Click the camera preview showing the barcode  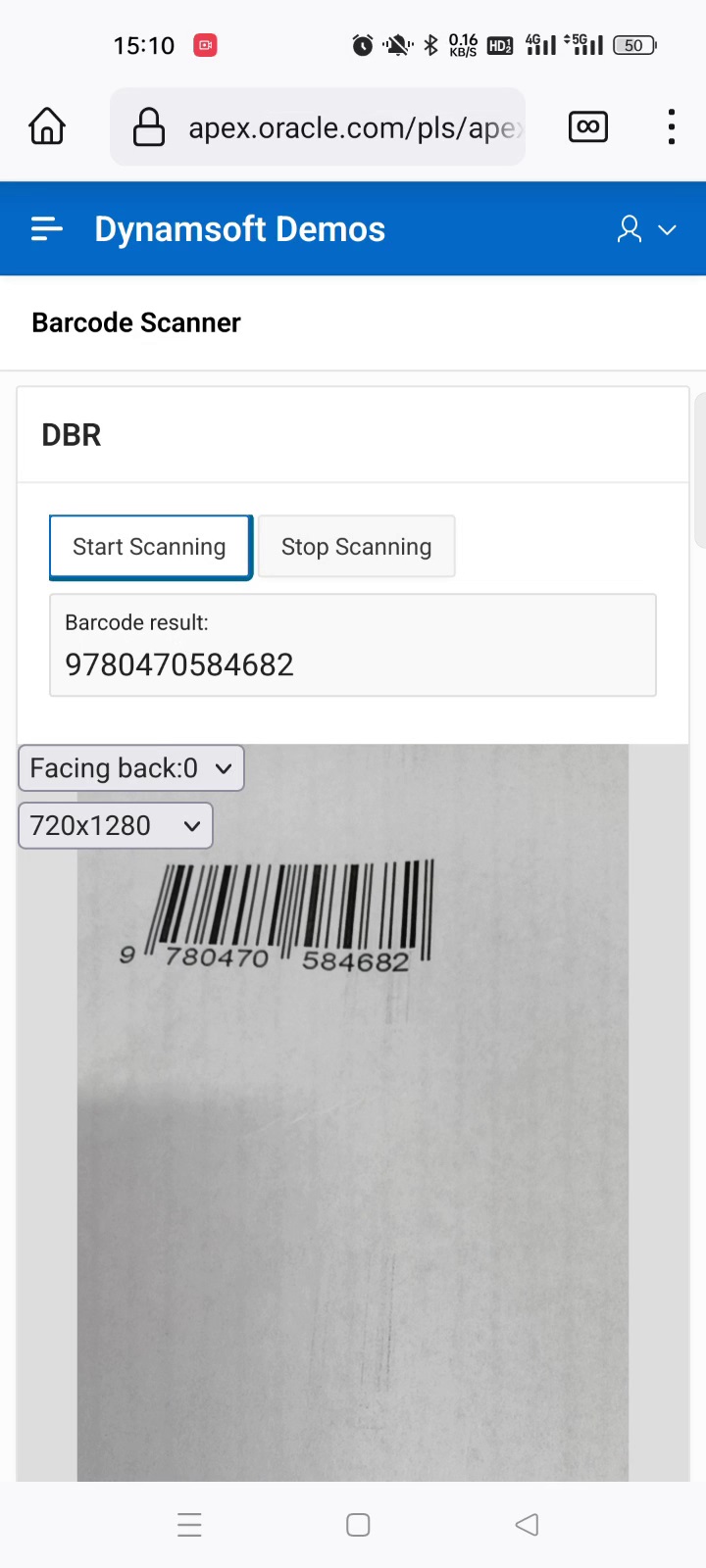pos(353,1127)
